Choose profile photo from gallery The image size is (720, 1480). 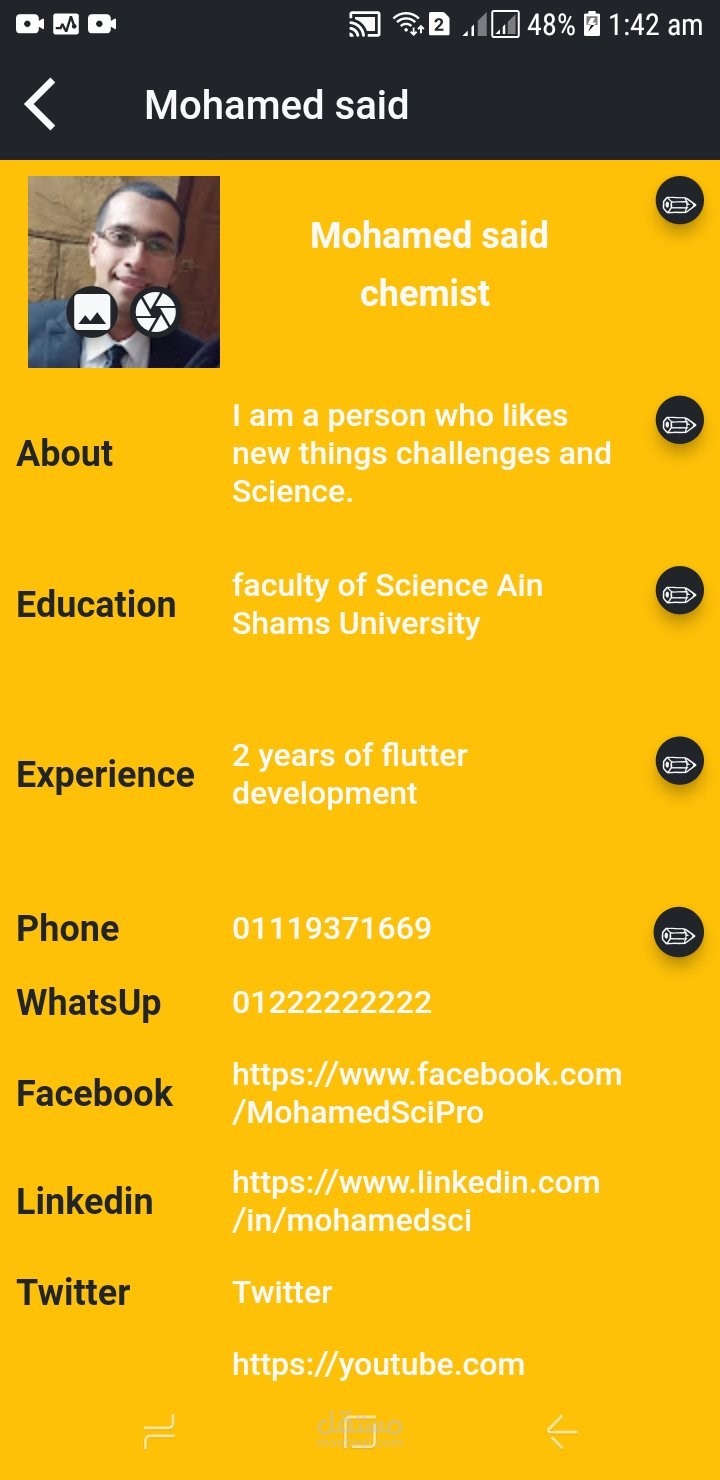click(x=92, y=313)
